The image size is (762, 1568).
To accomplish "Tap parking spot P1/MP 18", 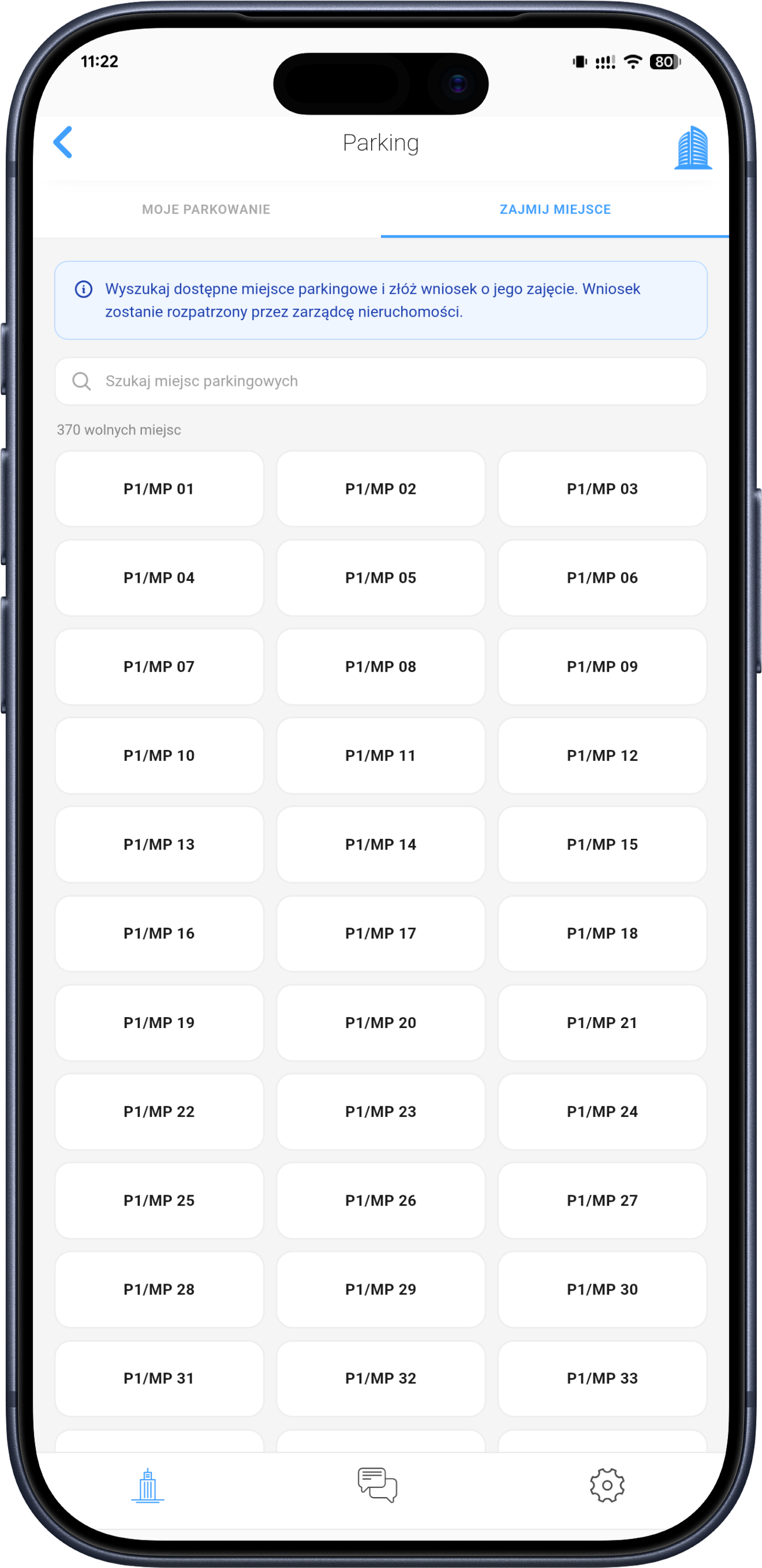I will pyautogui.click(x=602, y=933).
